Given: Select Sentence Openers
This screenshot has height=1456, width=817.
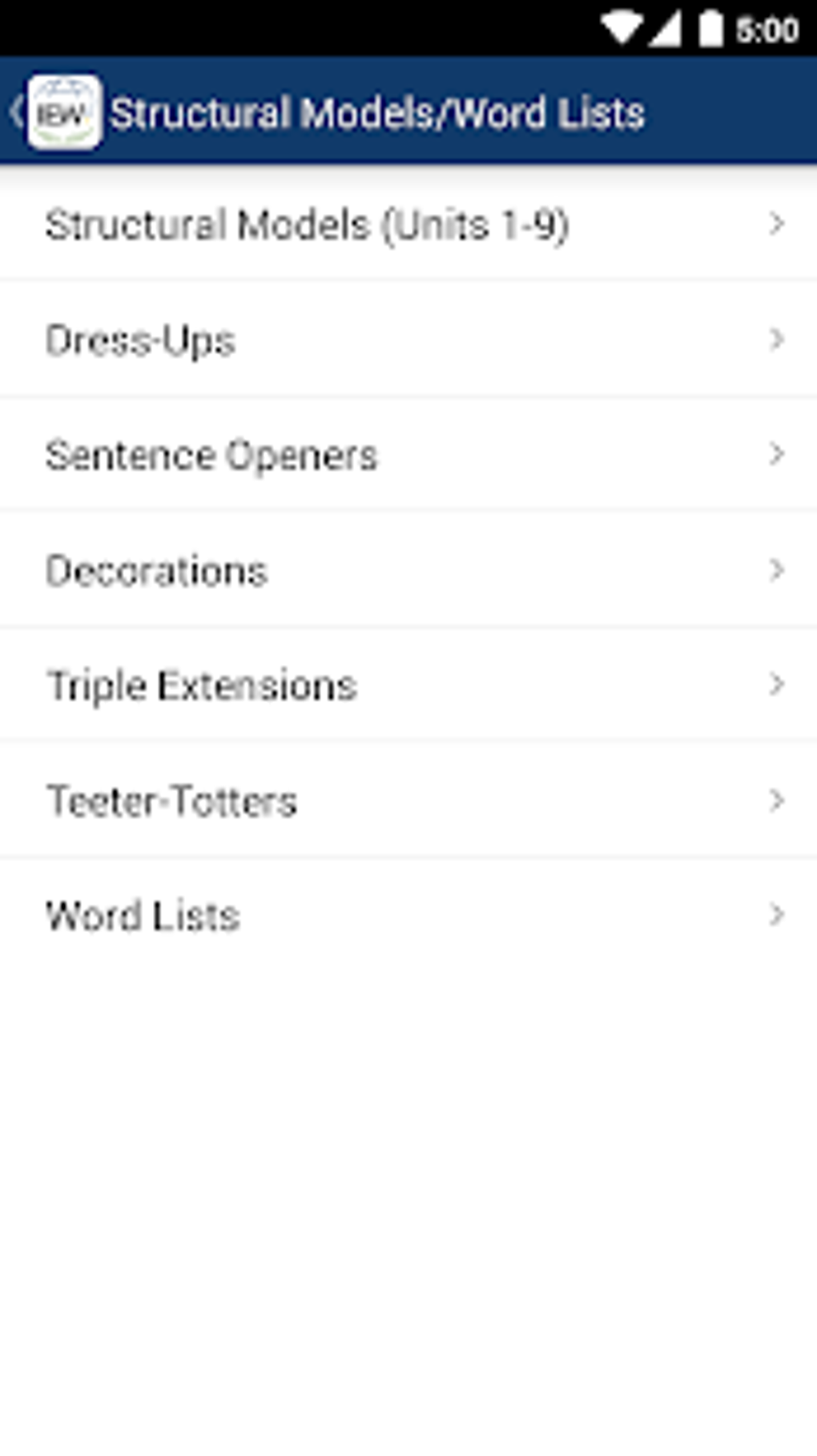Looking at the screenshot, I should click(x=408, y=455).
